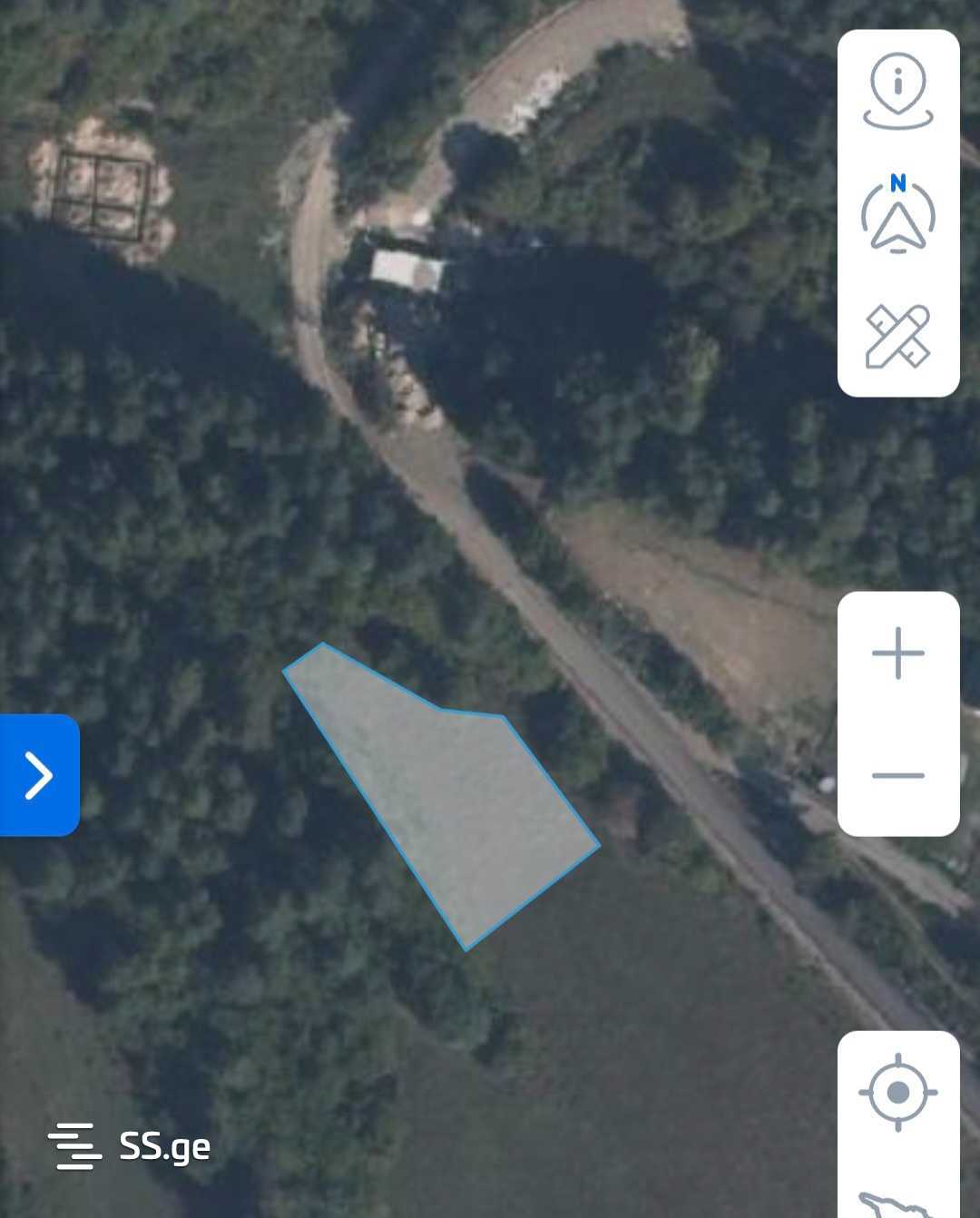Zoom out of the map
Viewport: 980px width, 1218px height.
(x=897, y=775)
